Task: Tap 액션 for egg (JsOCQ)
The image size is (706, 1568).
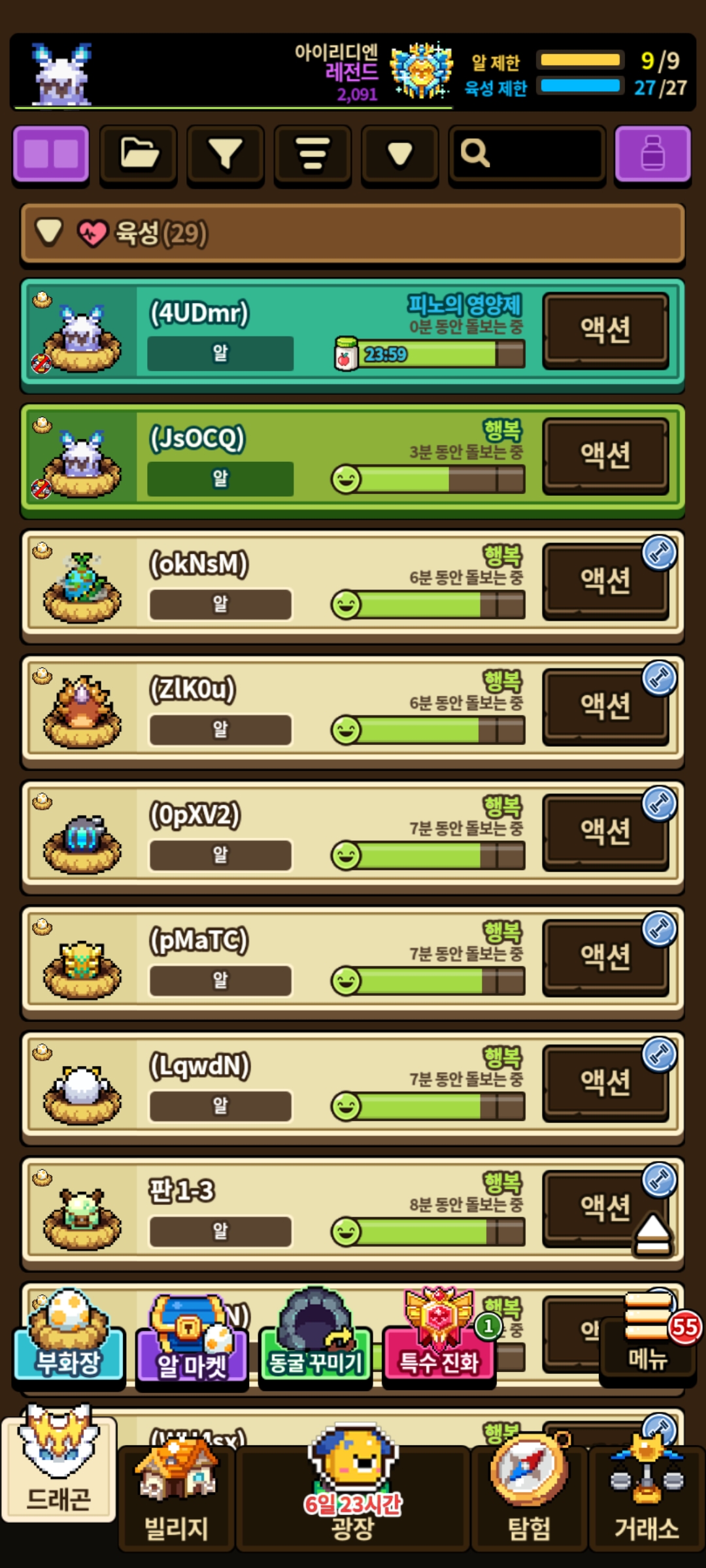Action: [605, 454]
